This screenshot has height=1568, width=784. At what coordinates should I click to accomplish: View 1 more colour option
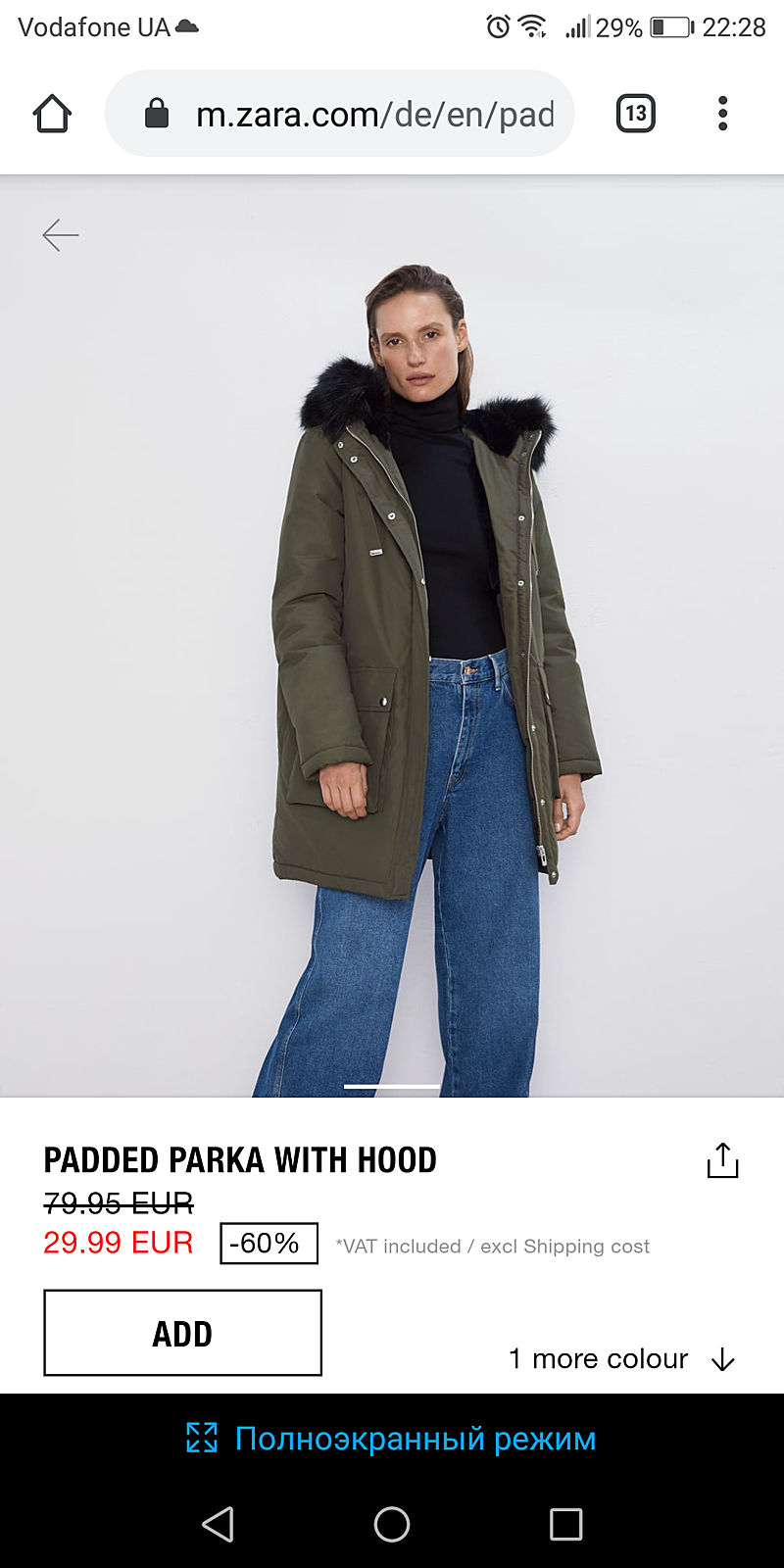[621, 1358]
